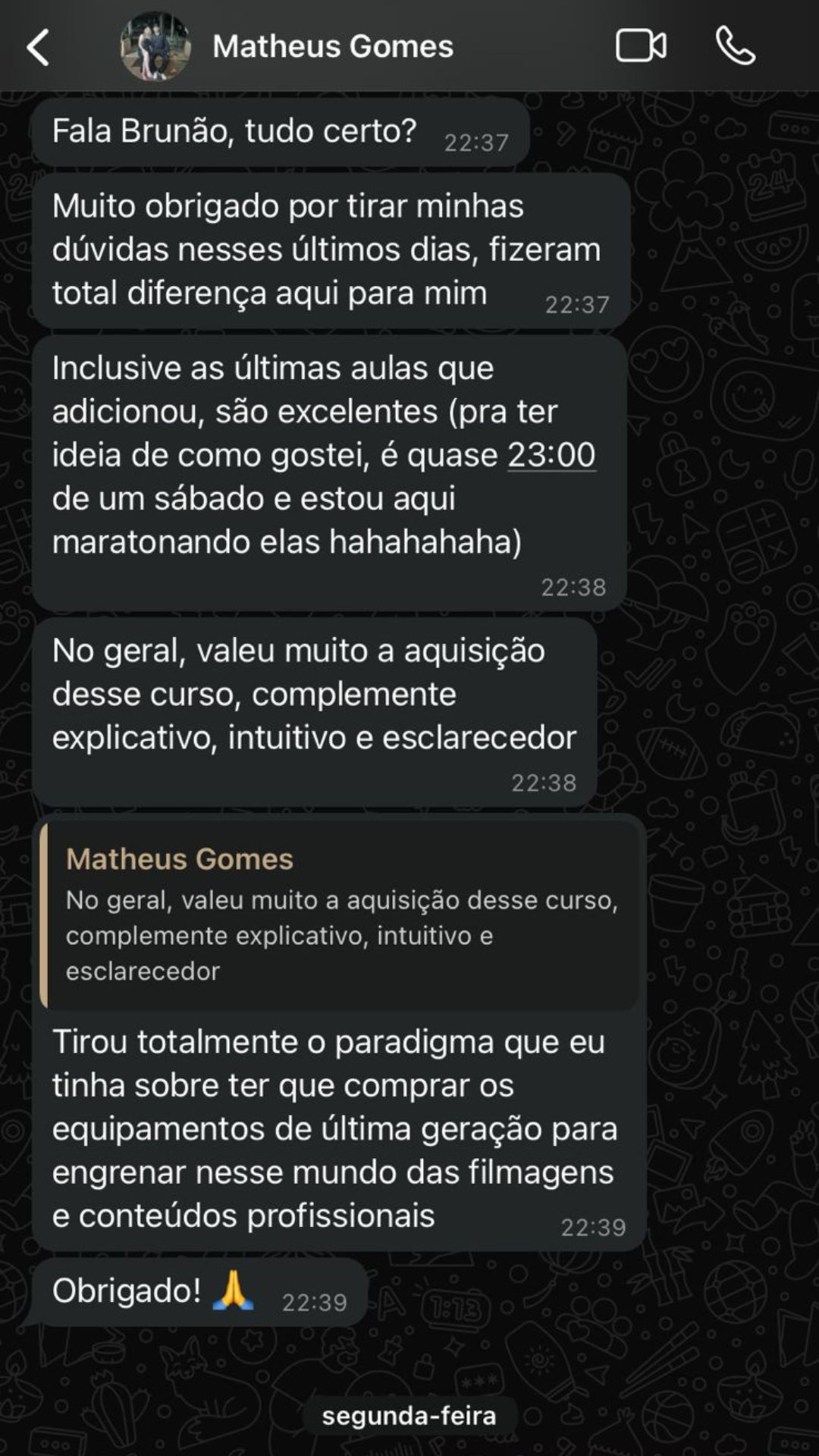Tap the underlined 23:00 time link
This screenshot has width=819, height=1456.
click(551, 455)
